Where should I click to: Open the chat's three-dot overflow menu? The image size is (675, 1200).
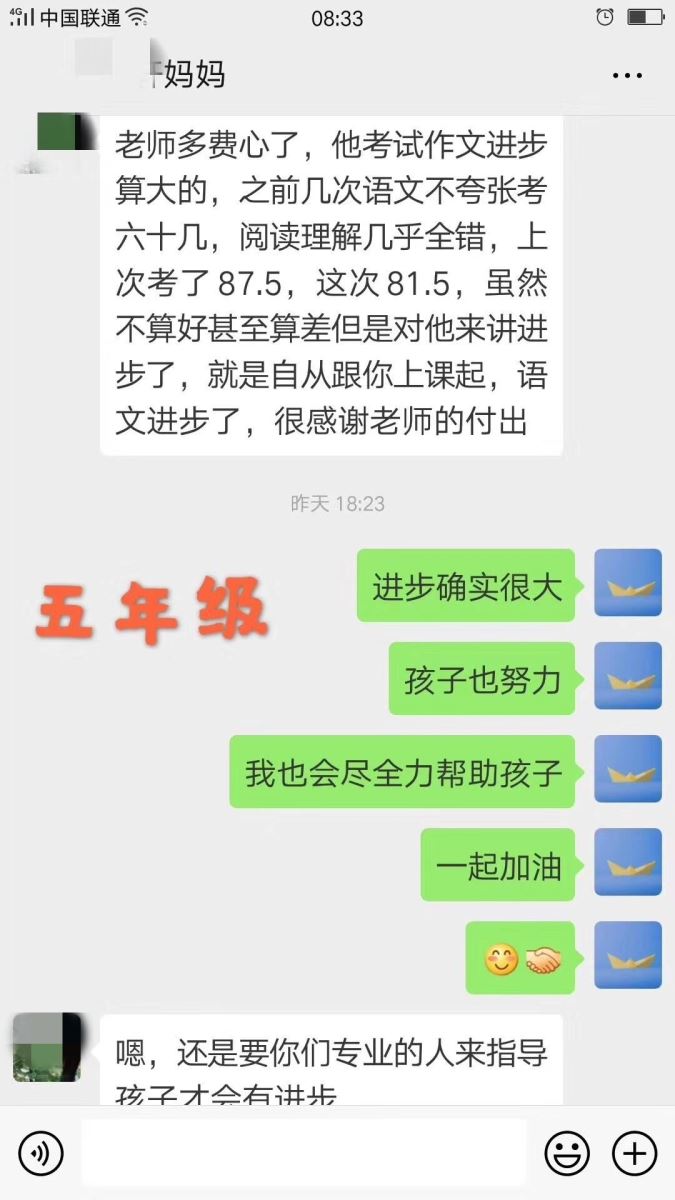tap(627, 75)
